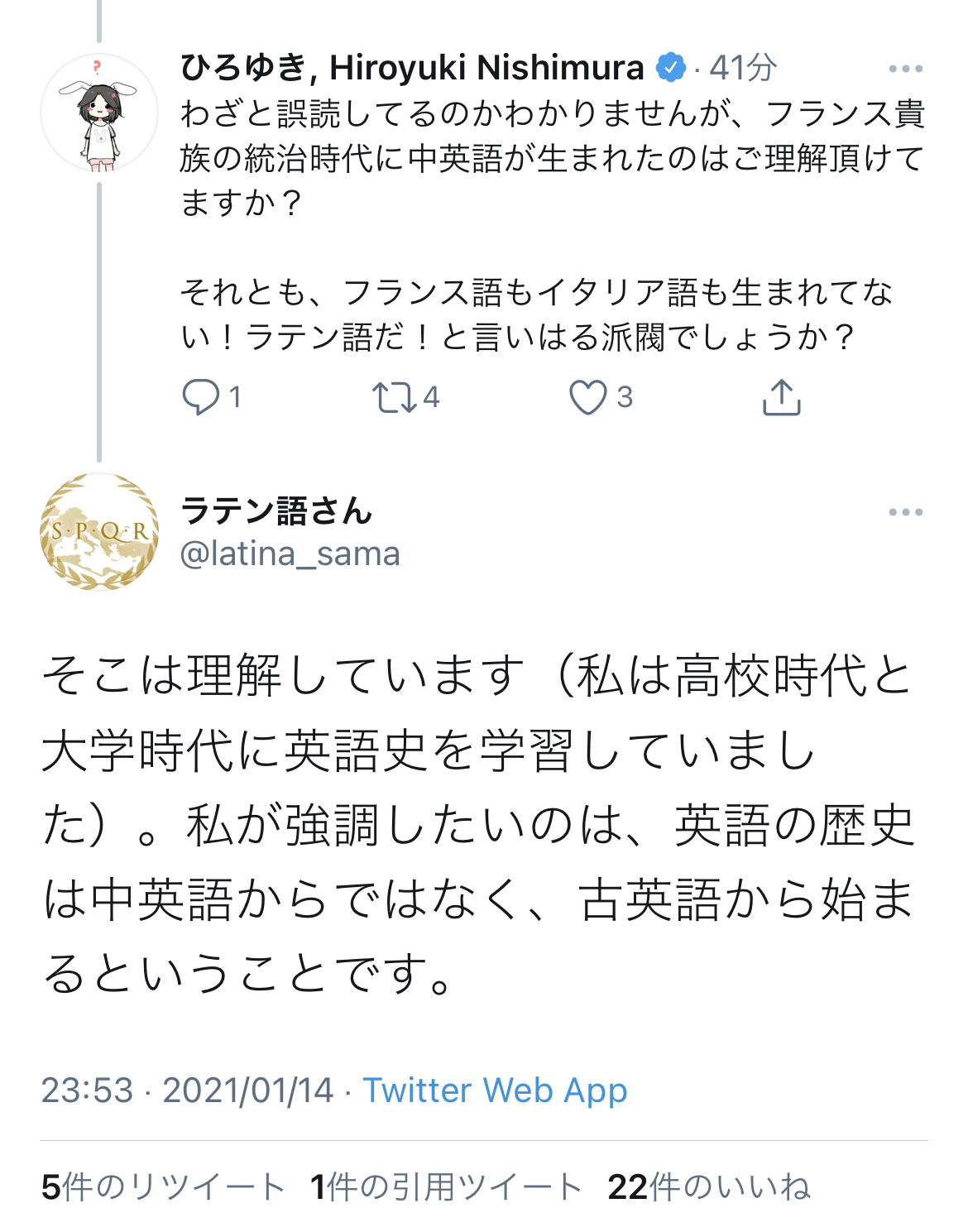Open ラテン語さん's SPQR profile avatar
The height and width of the screenshot is (1232, 968).
click(x=99, y=531)
